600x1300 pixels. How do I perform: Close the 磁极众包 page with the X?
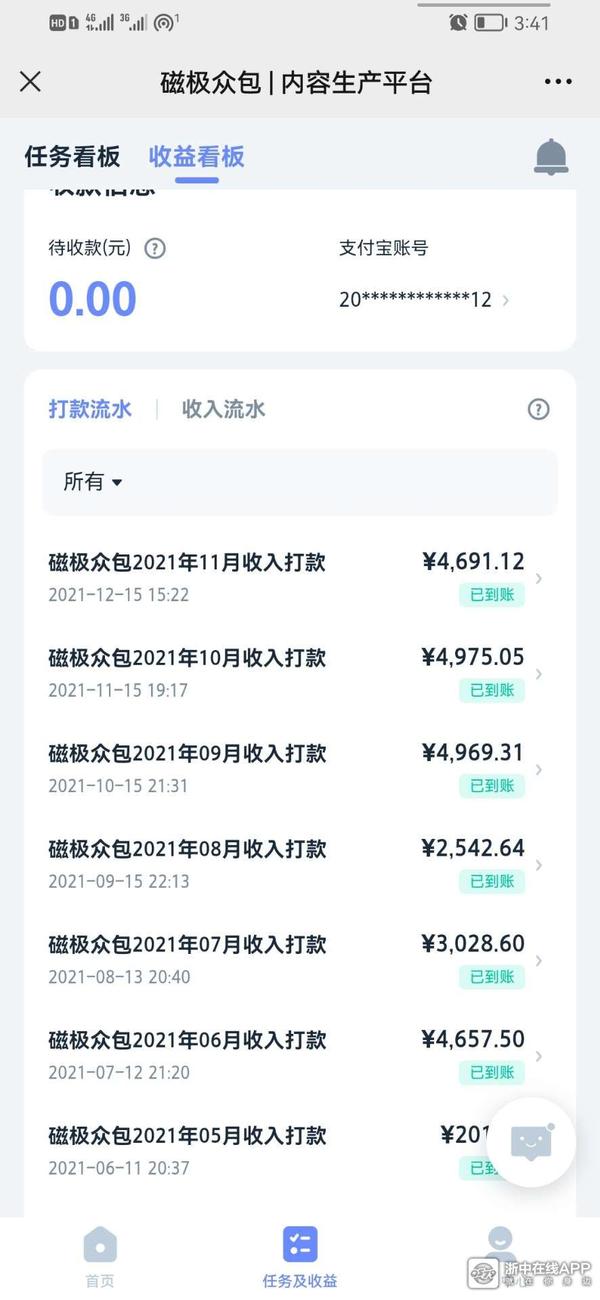[x=31, y=82]
